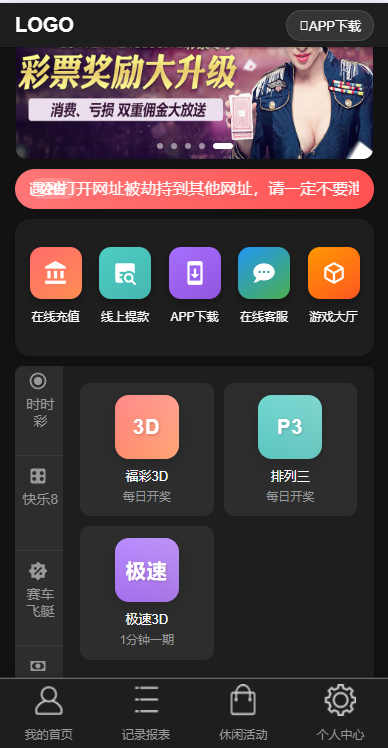The height and width of the screenshot is (748, 388).
Task: Enter the 游戏大厅 game hall
Action: (x=334, y=285)
